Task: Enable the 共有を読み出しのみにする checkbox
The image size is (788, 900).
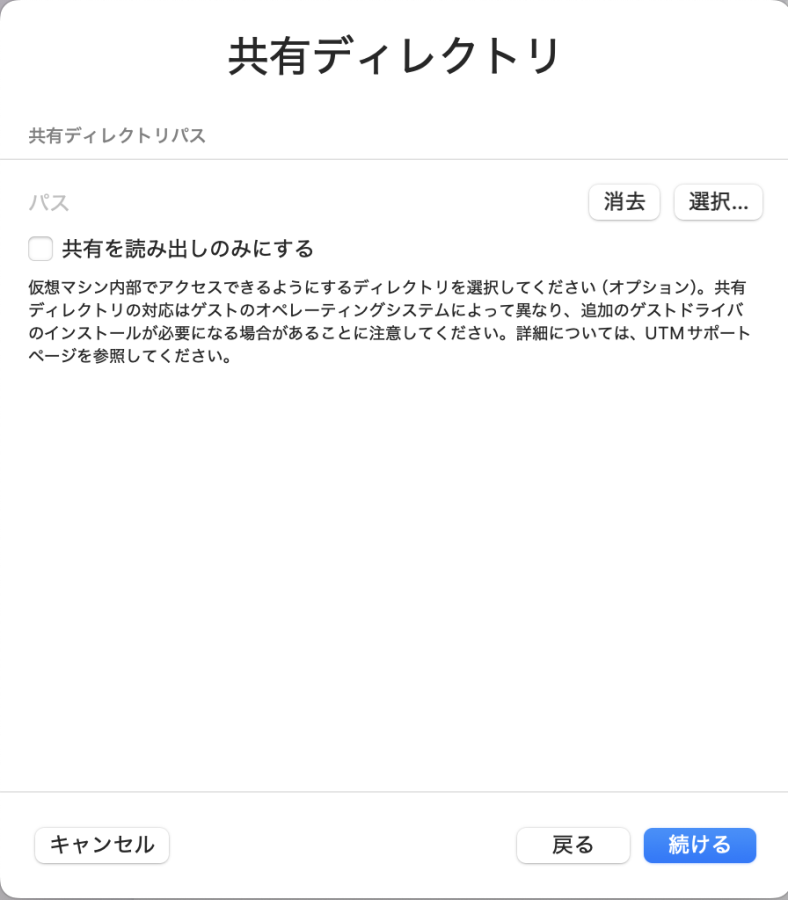Action: (41, 249)
